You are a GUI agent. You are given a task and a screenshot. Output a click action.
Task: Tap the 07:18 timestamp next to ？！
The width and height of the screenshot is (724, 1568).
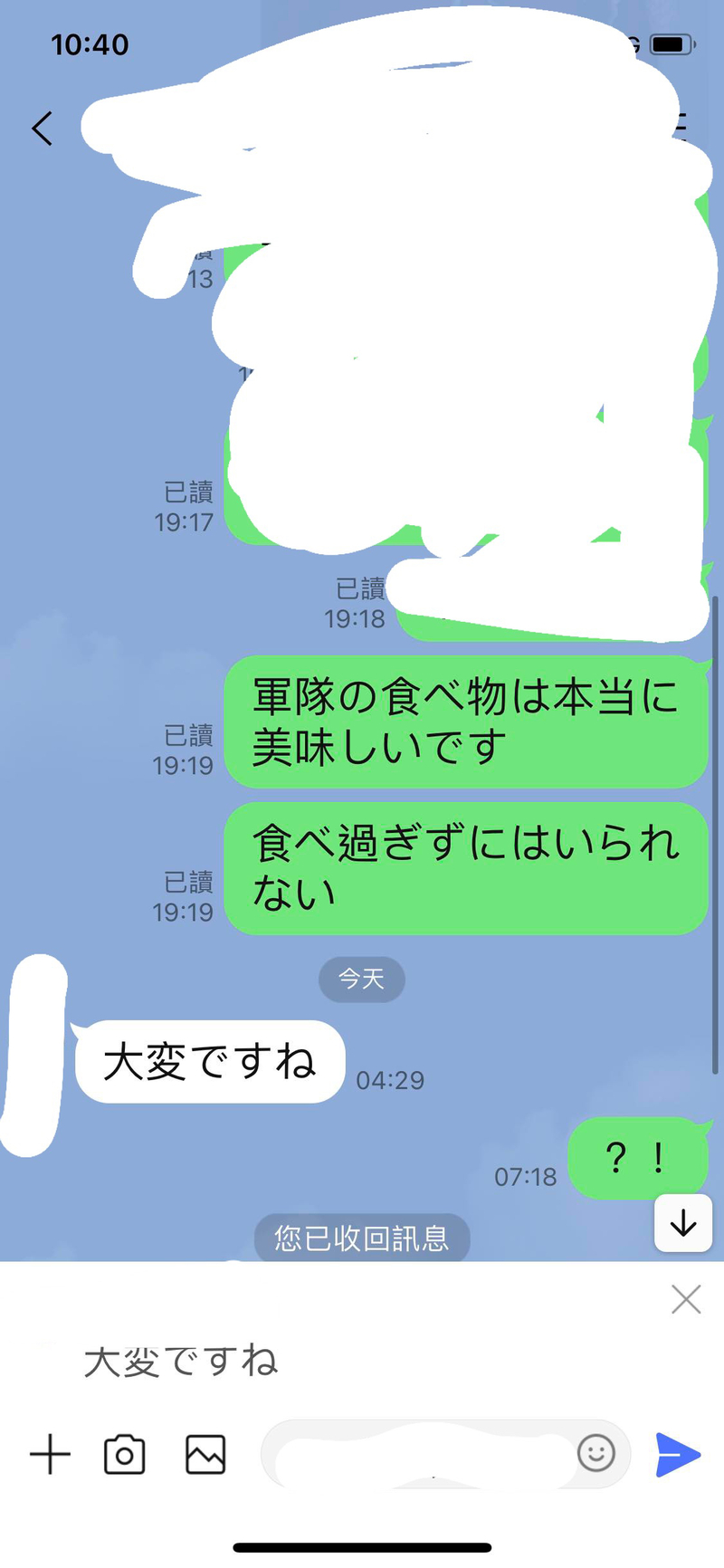tap(526, 1177)
